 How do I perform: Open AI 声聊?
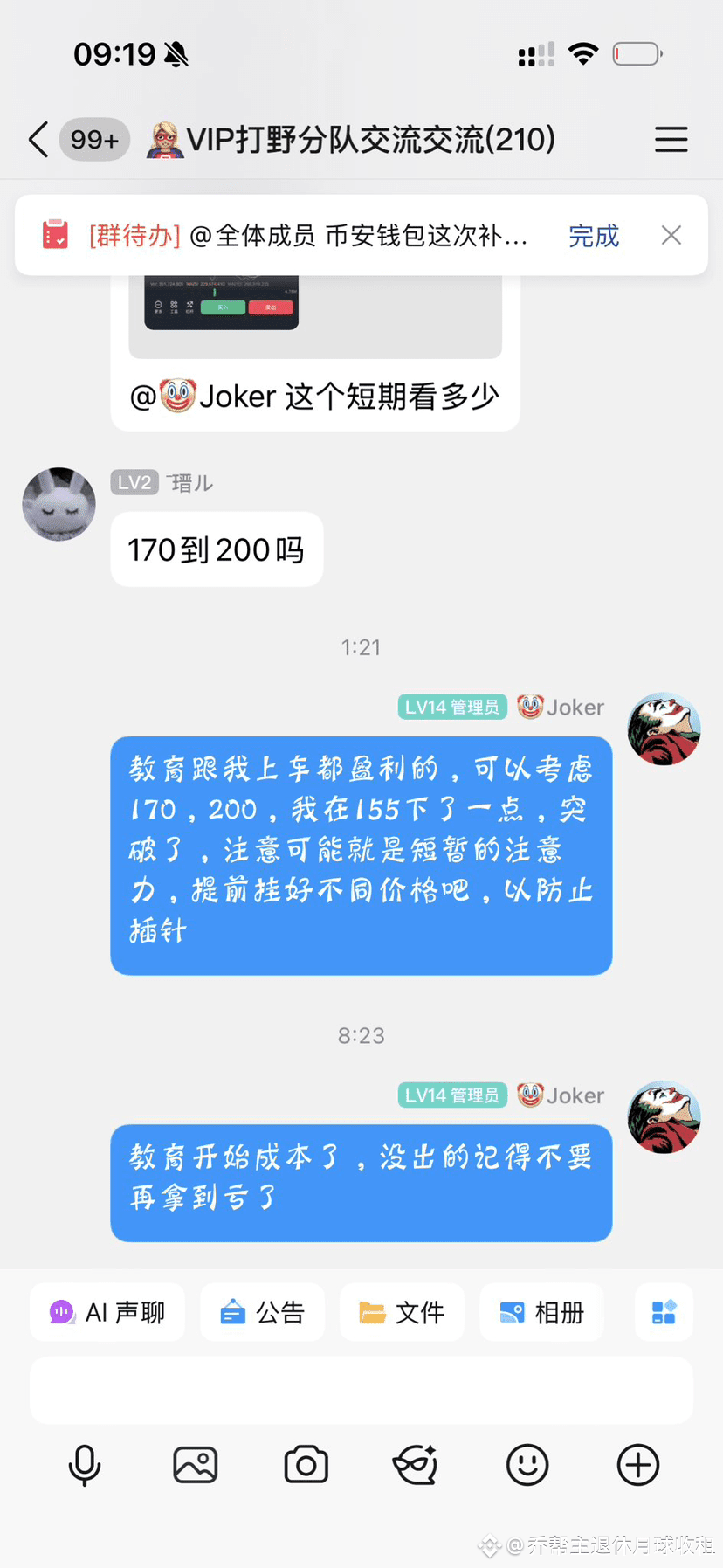[x=107, y=1312]
